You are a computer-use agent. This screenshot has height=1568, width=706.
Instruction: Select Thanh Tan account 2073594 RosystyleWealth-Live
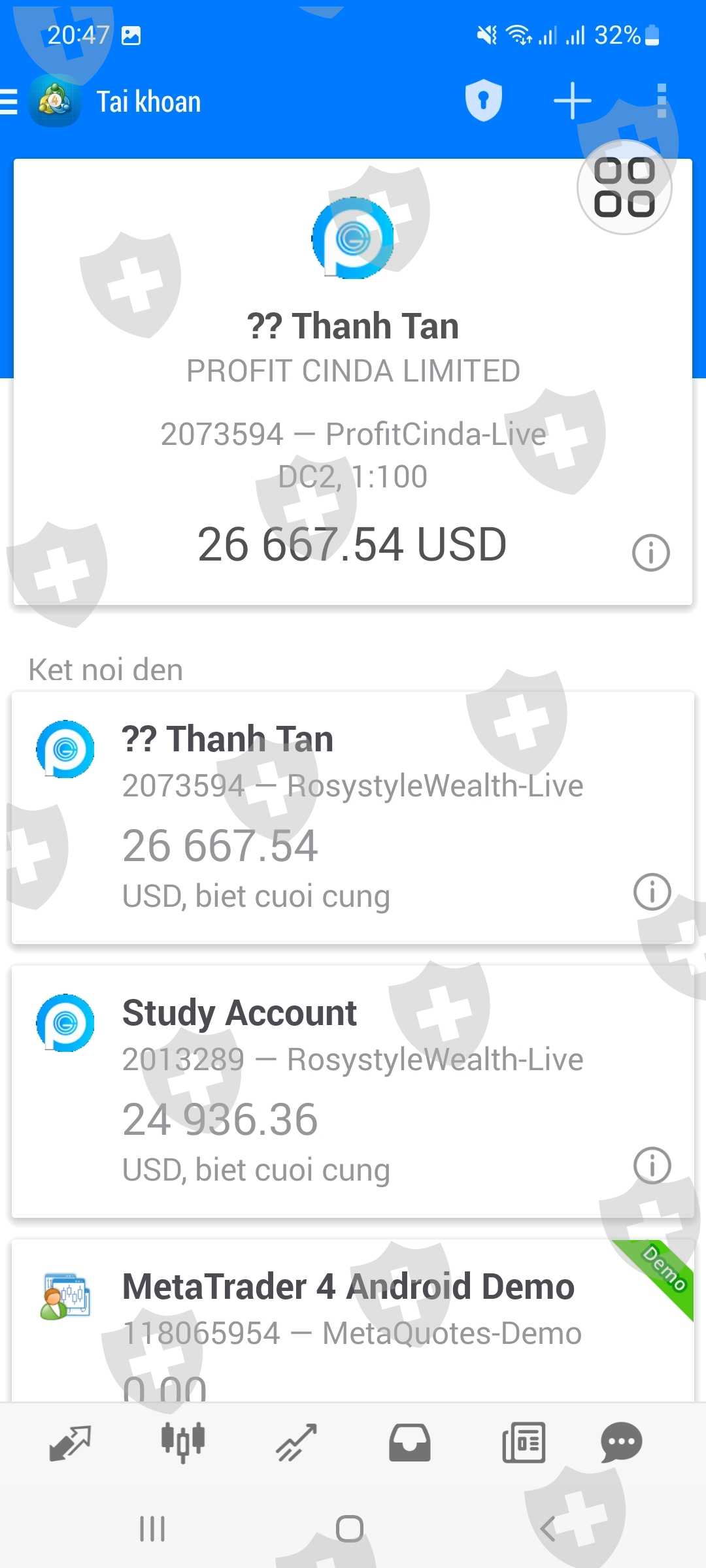[327, 817]
